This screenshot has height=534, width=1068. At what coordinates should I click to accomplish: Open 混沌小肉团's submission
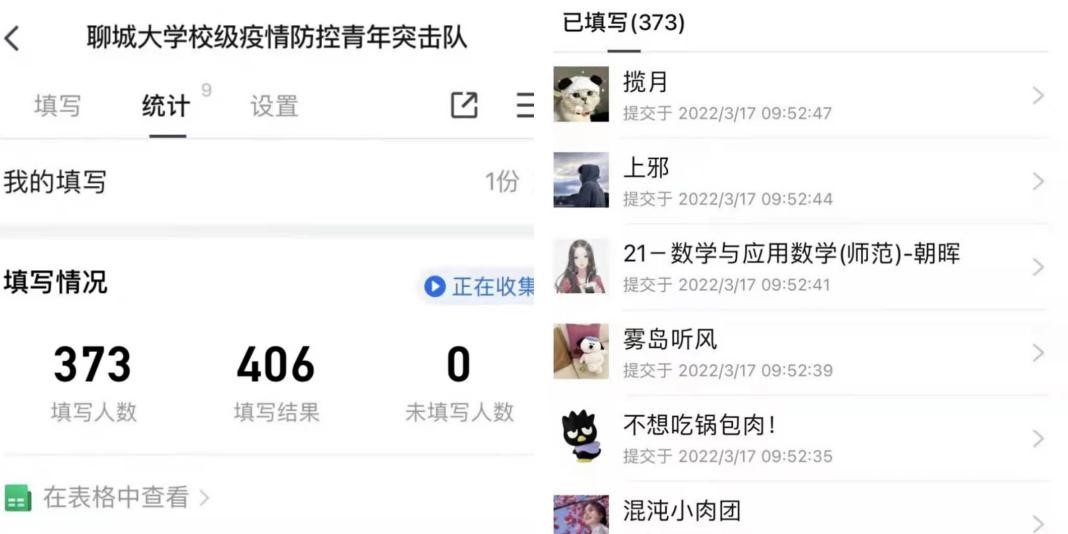(800, 514)
